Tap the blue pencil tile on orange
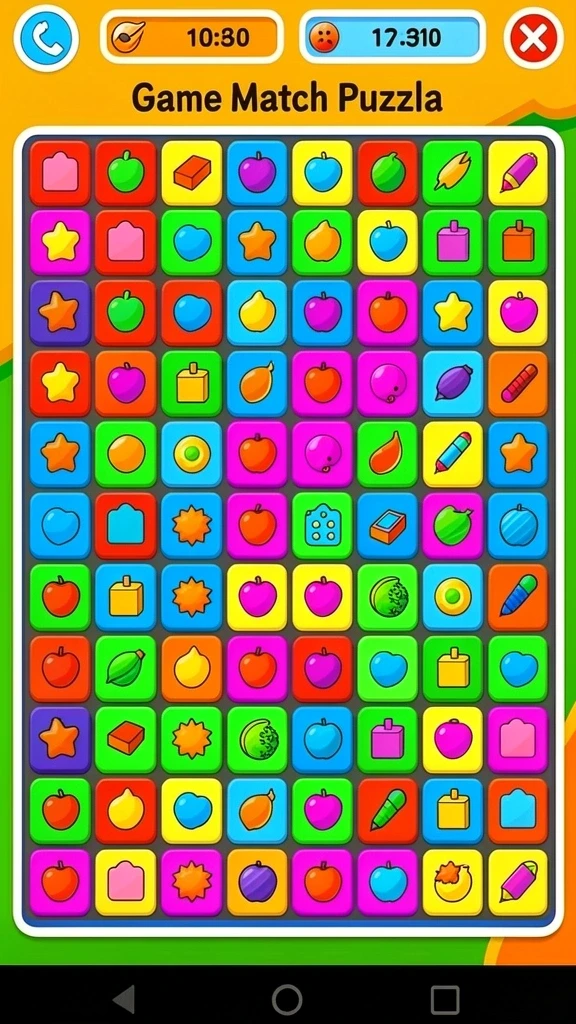Image resolution: width=576 pixels, height=1024 pixels. [518, 596]
